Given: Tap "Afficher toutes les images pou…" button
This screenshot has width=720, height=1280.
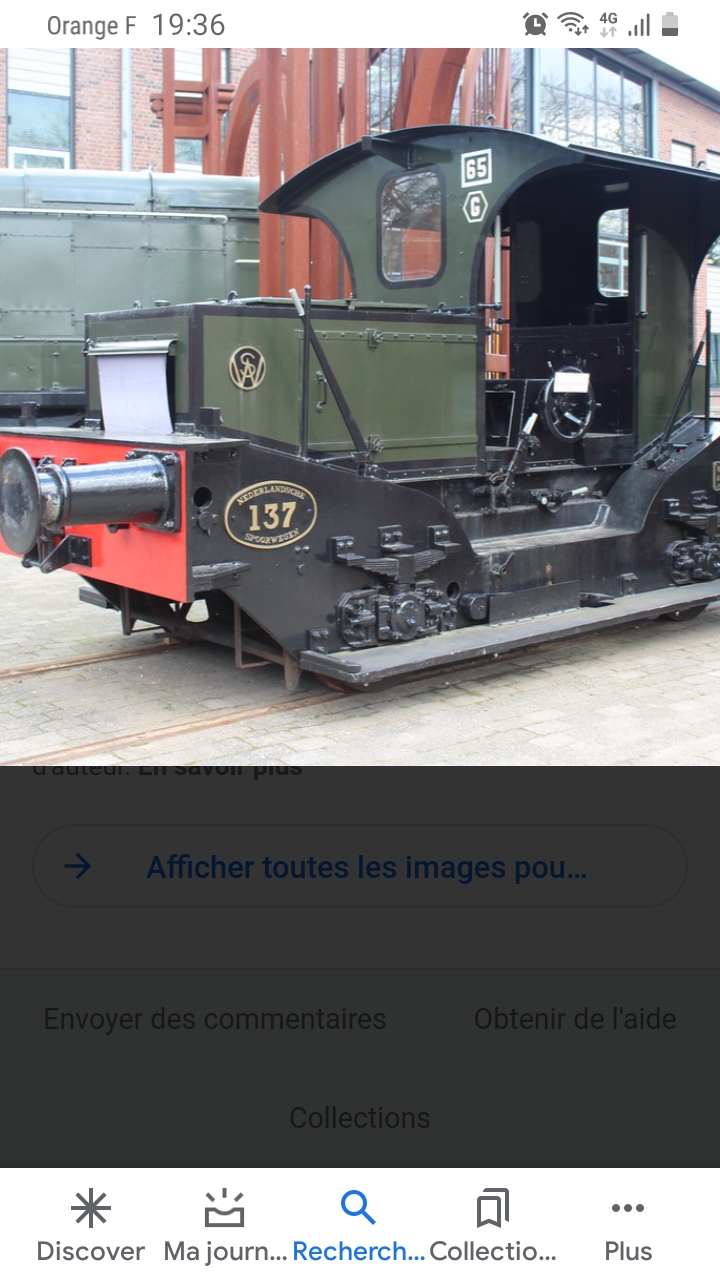Looking at the screenshot, I should pos(360,866).
